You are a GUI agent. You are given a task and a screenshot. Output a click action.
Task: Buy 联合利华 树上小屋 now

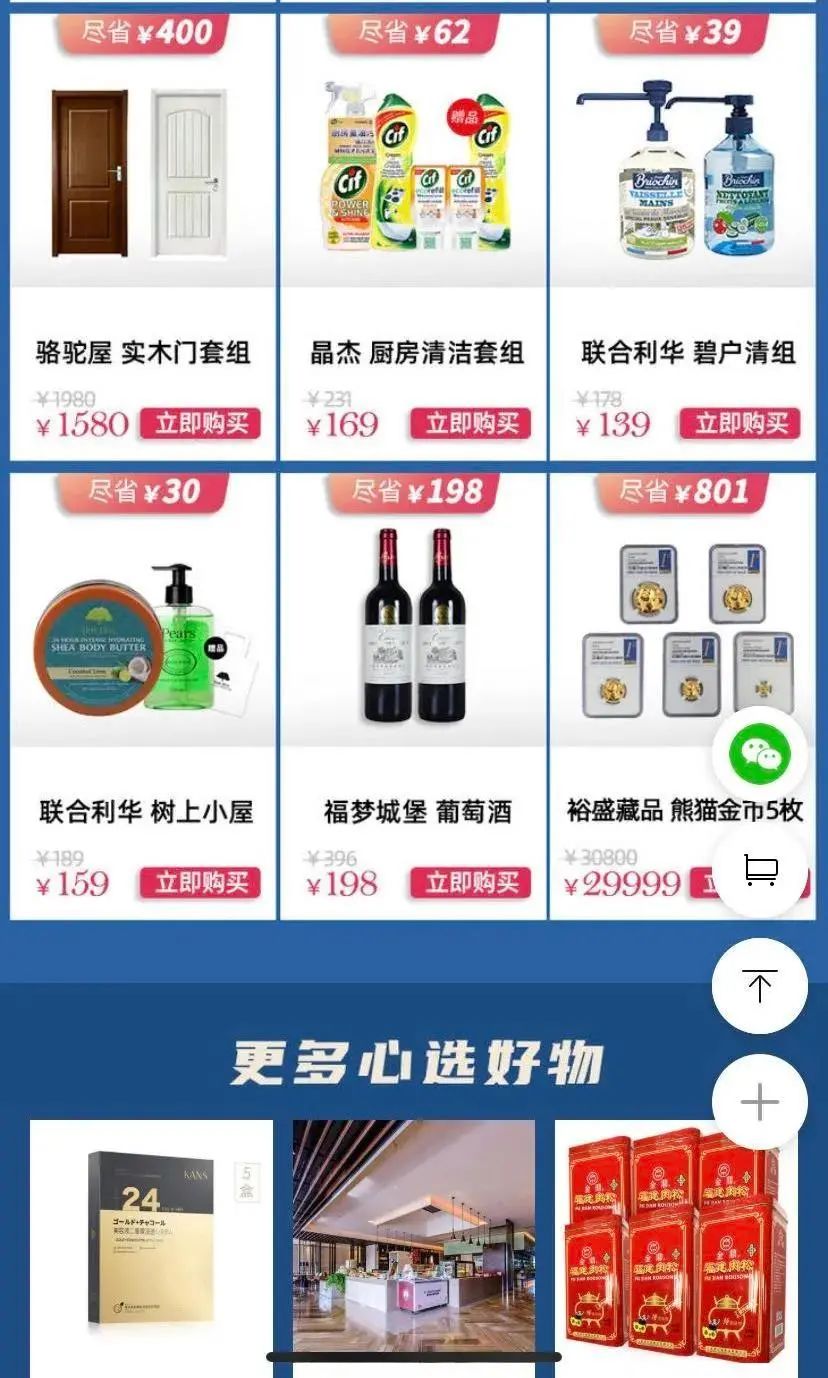(200, 883)
